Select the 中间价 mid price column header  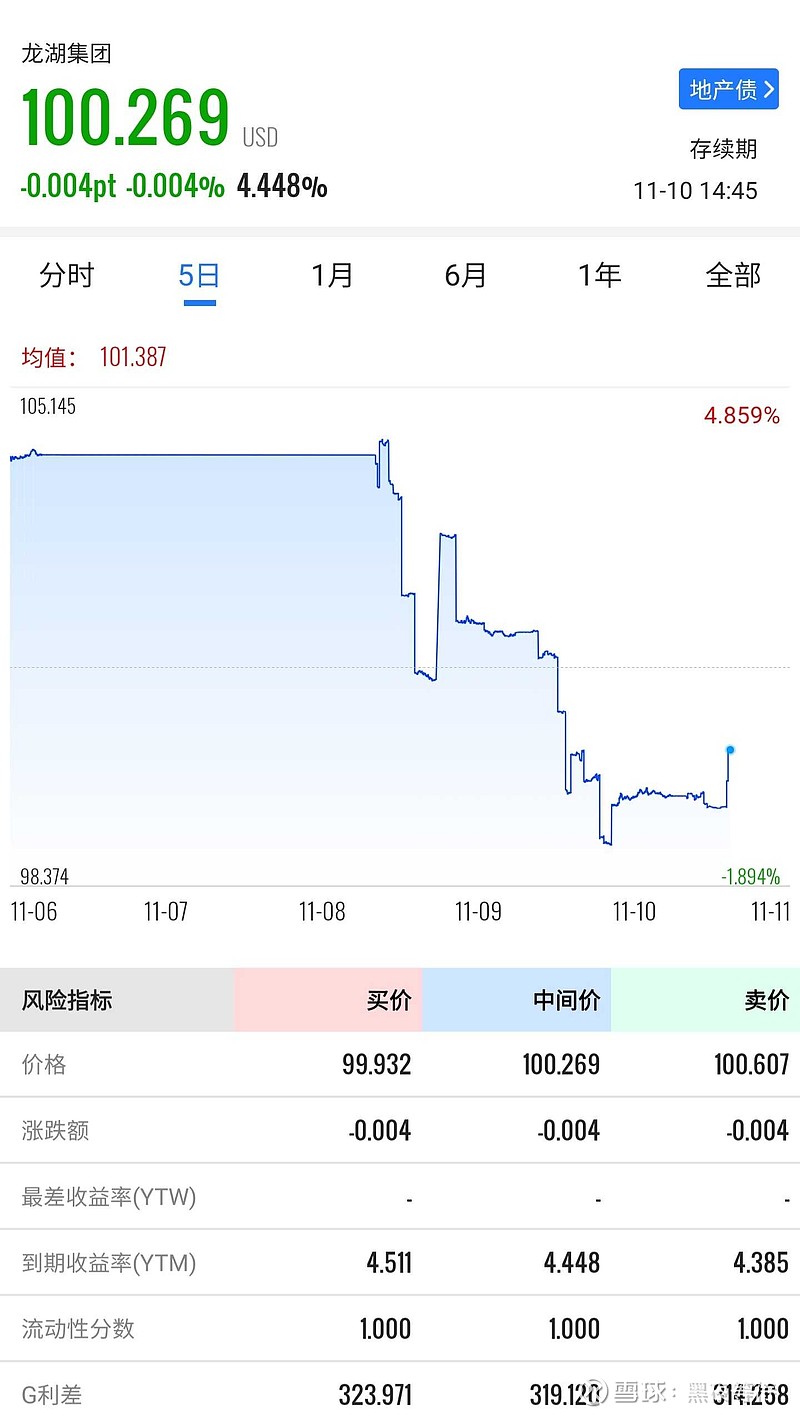coord(563,999)
